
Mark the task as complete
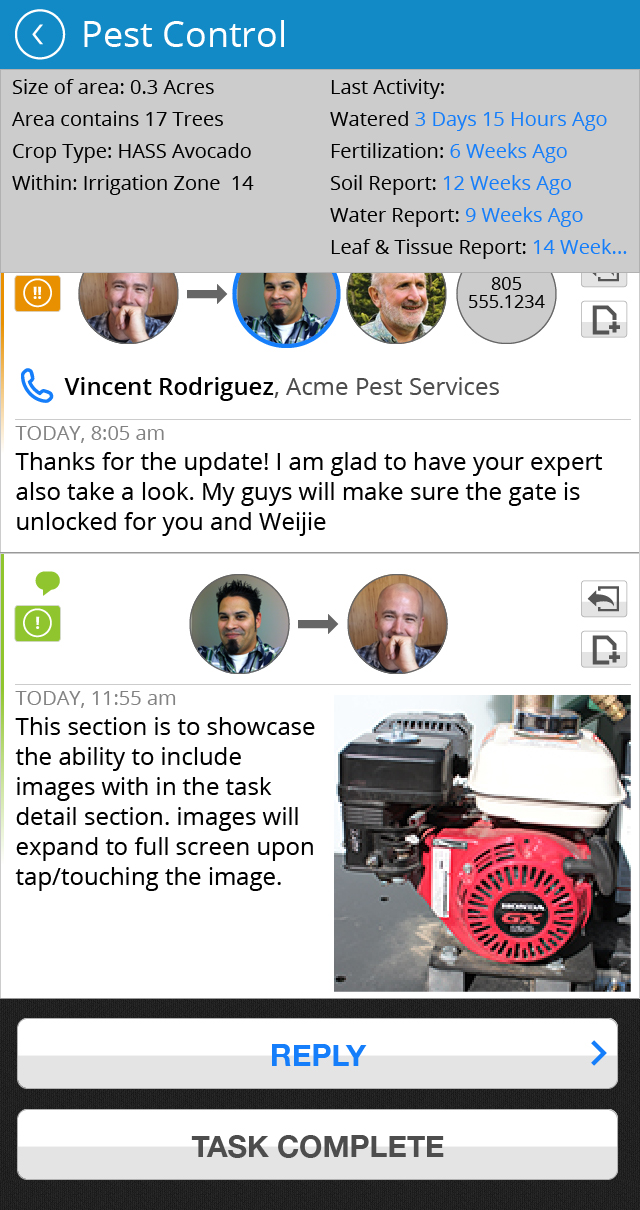(317, 1145)
